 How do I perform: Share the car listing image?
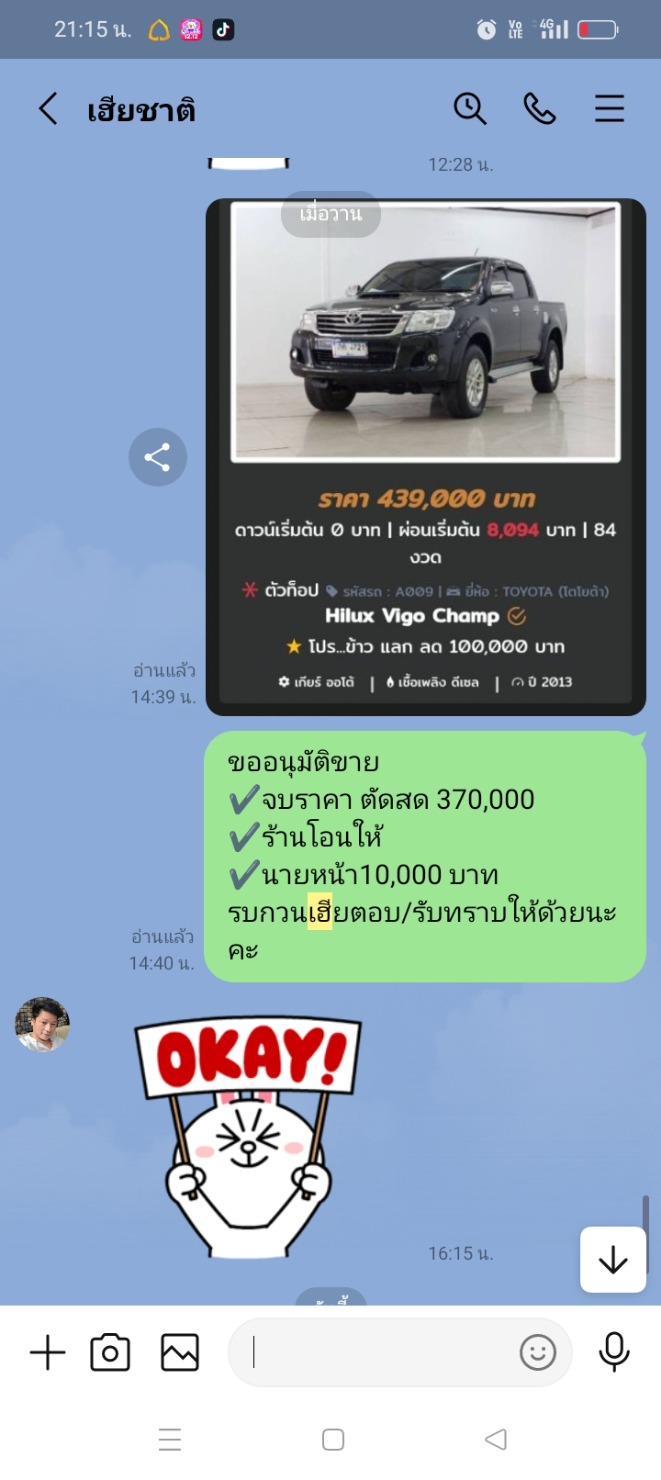coord(157,458)
